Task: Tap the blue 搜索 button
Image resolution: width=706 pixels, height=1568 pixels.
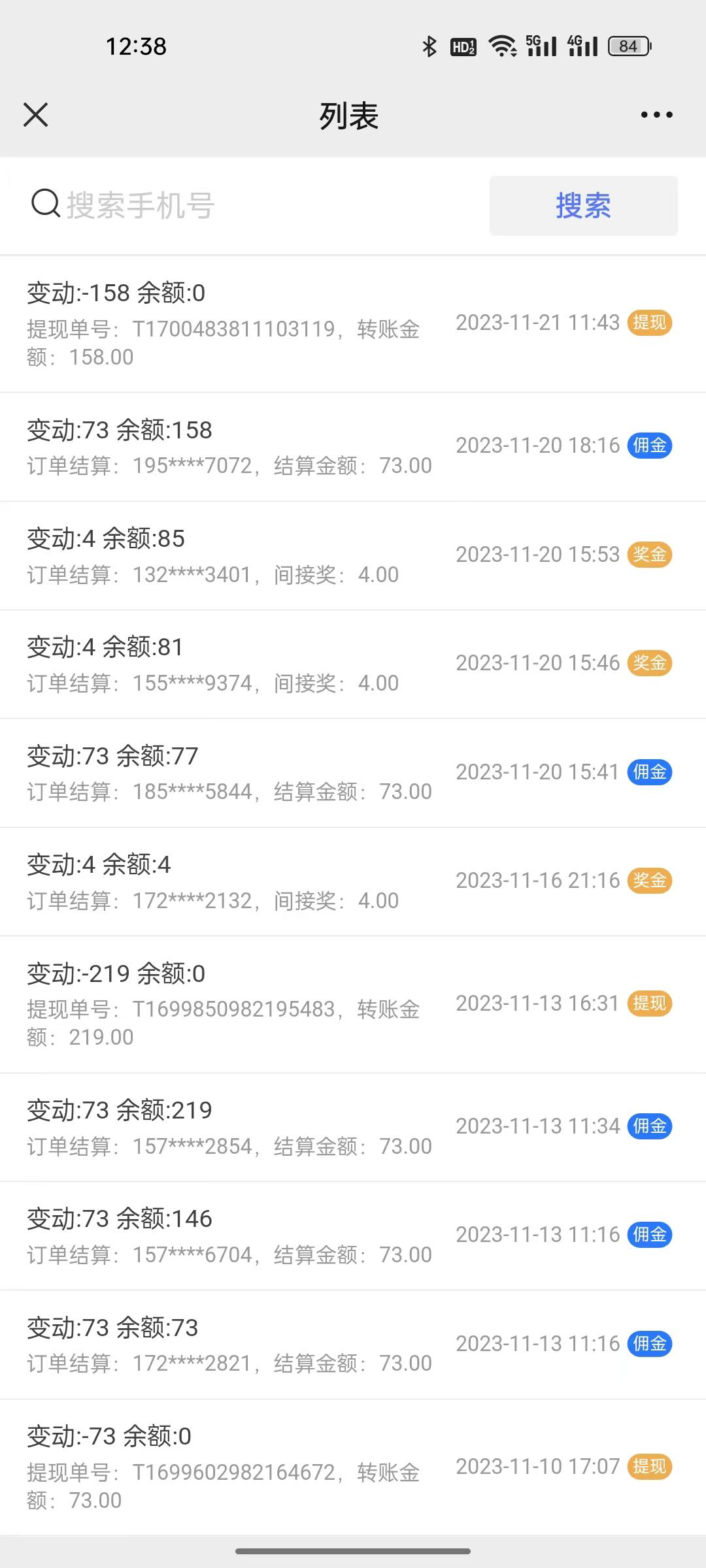Action: click(x=583, y=205)
